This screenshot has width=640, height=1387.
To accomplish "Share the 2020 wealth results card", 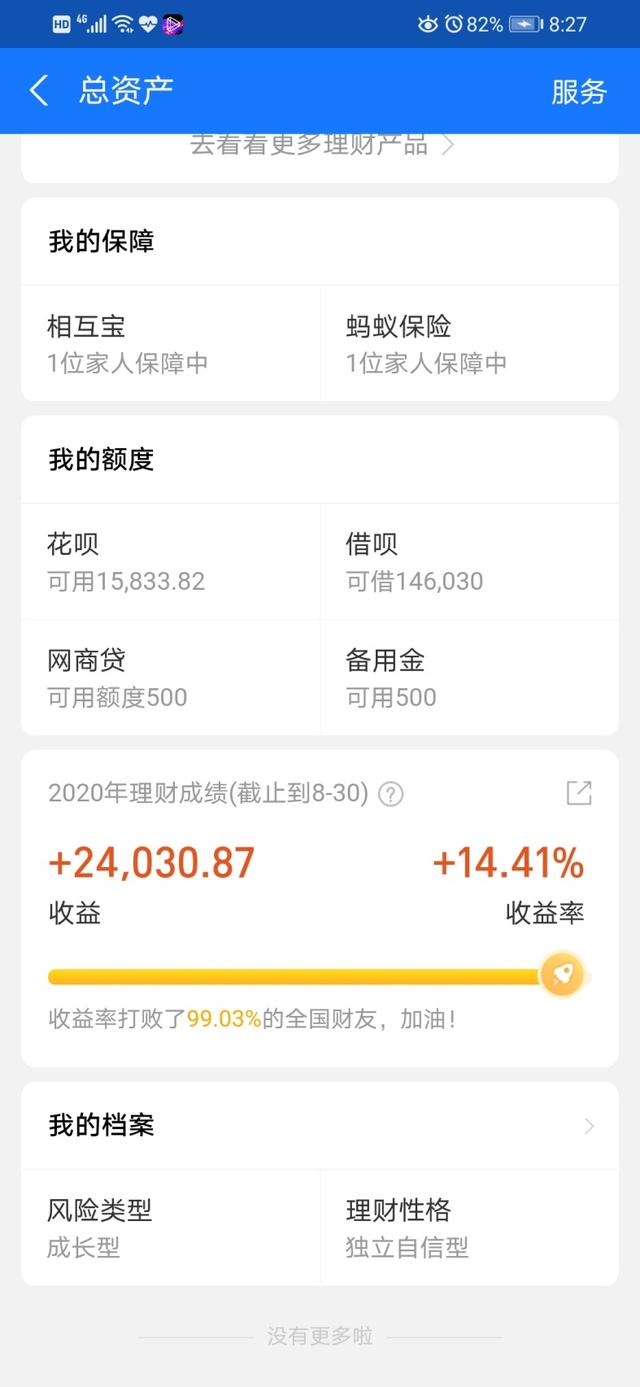I will pos(579,793).
